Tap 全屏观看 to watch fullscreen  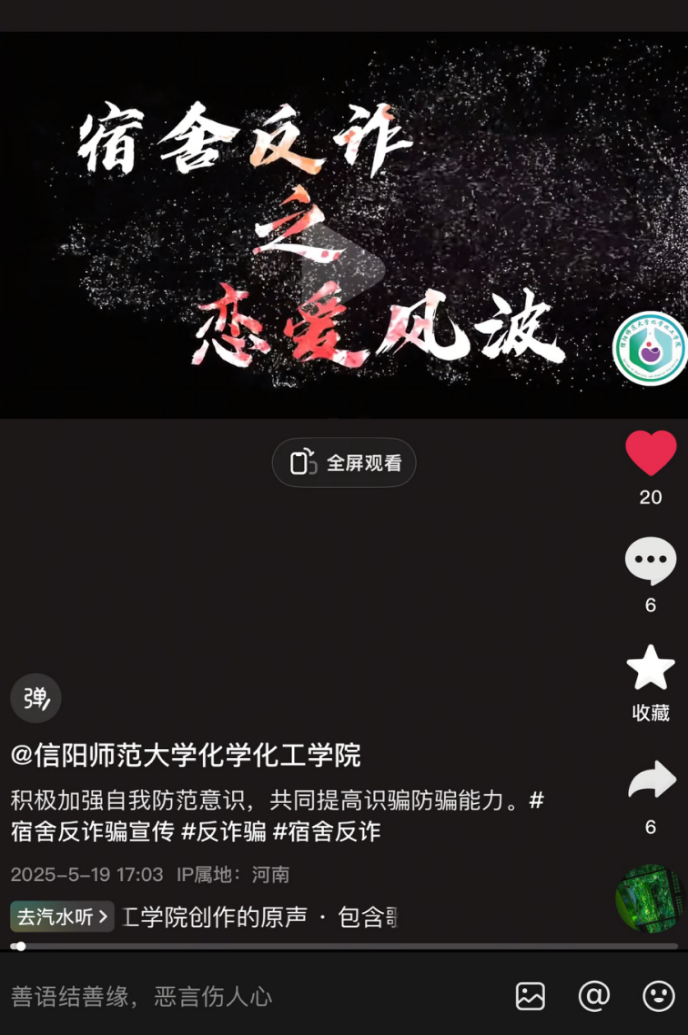(x=344, y=463)
